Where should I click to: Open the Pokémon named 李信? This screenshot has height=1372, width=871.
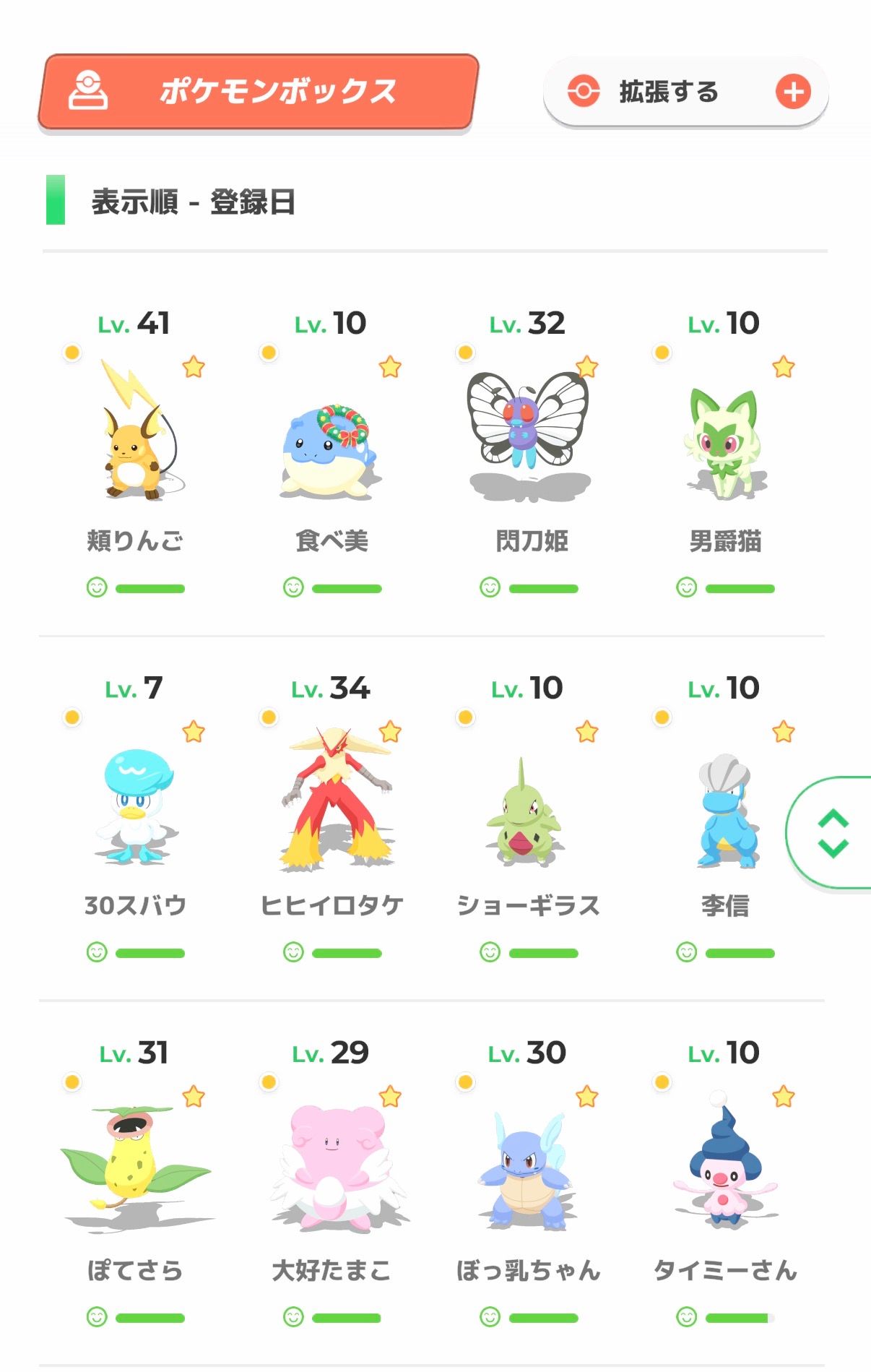click(724, 813)
